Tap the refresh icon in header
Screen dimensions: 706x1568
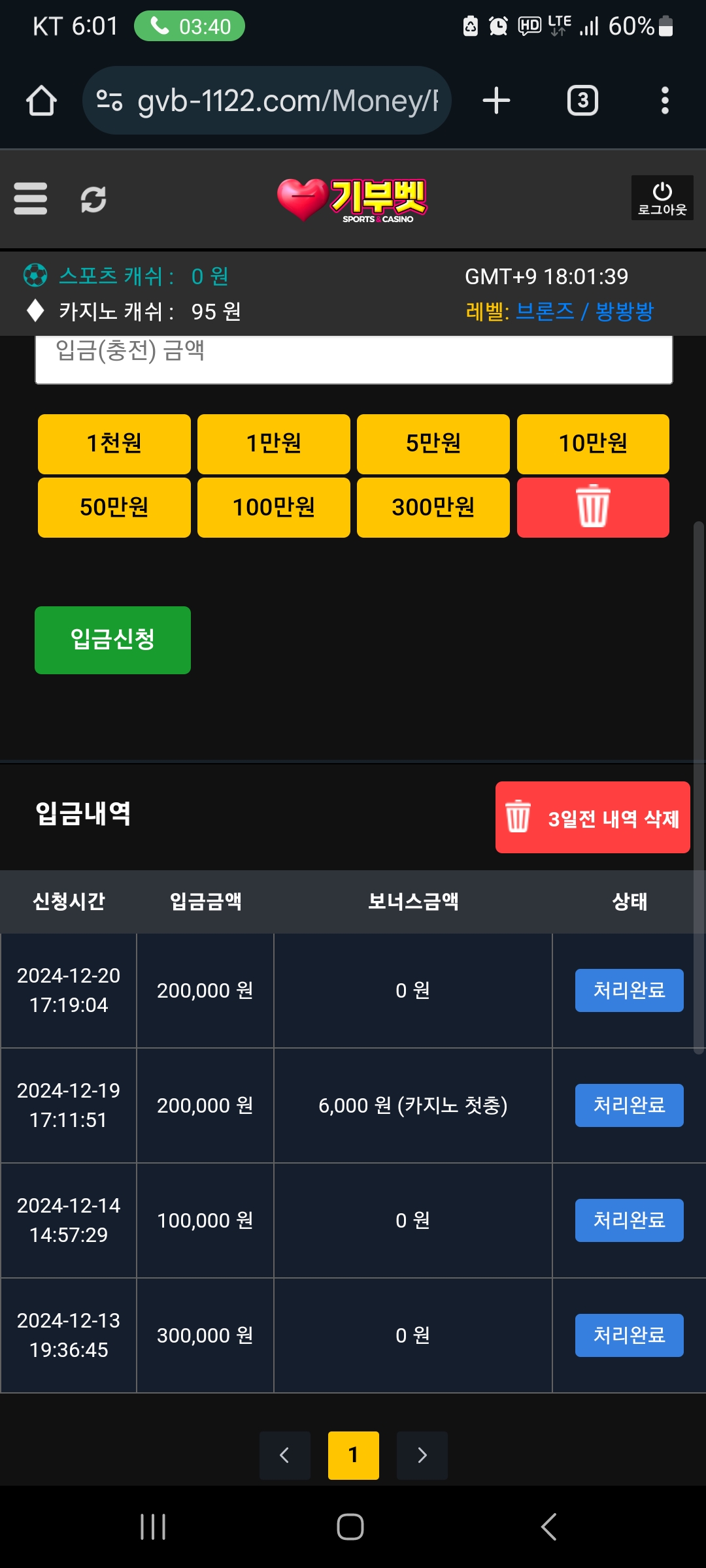click(x=93, y=199)
